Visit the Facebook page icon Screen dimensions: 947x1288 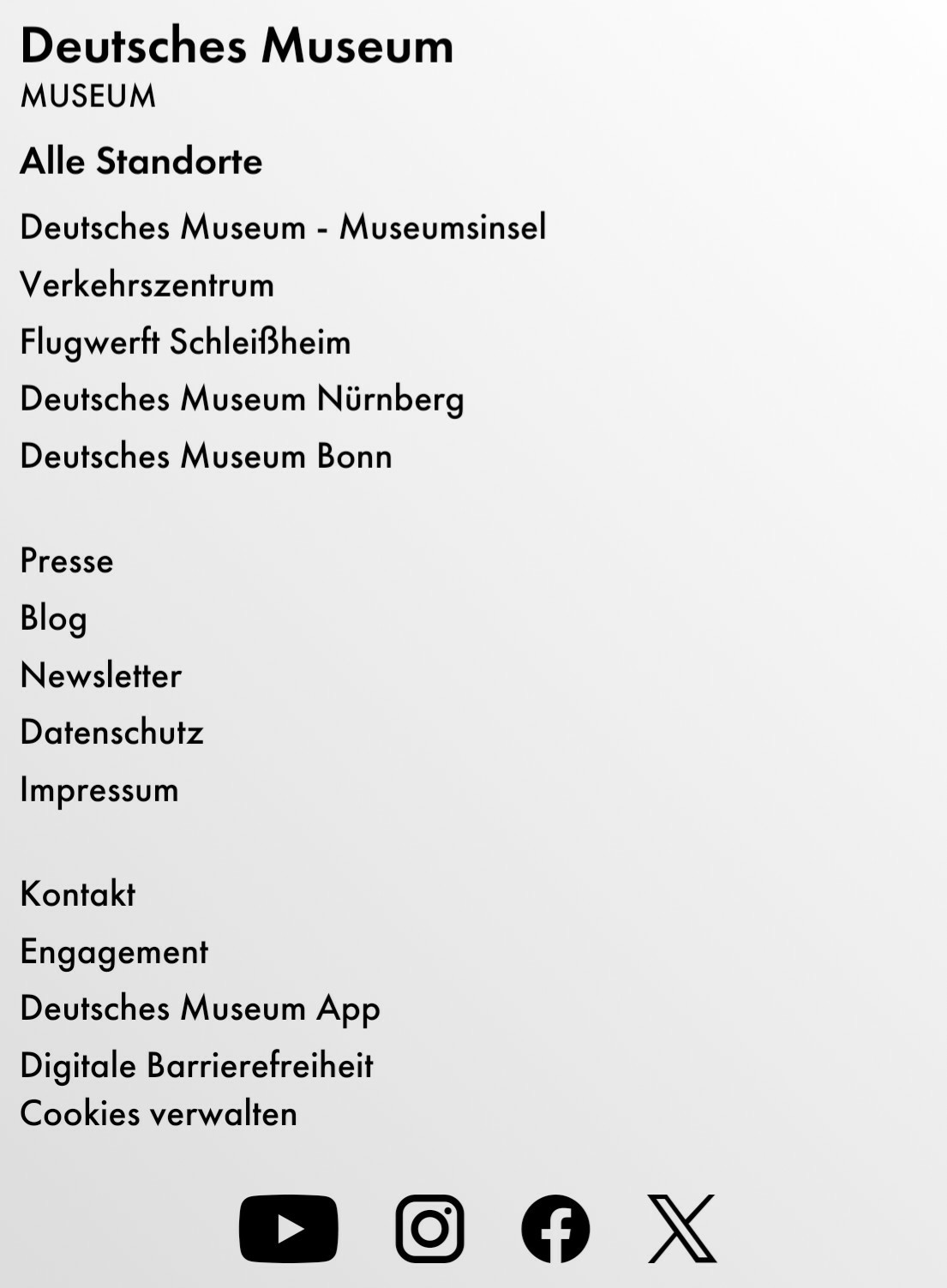[555, 1228]
